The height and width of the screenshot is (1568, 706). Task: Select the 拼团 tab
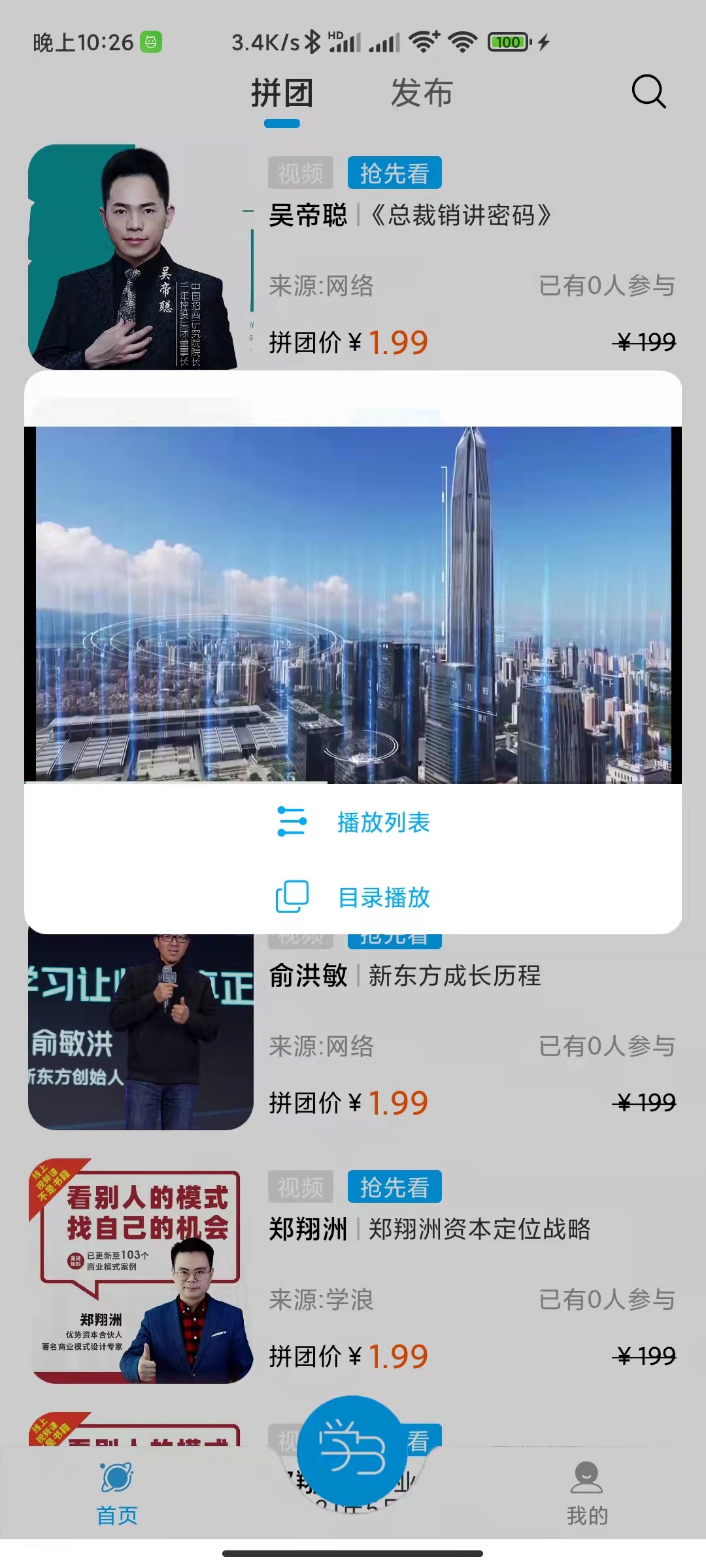click(282, 93)
